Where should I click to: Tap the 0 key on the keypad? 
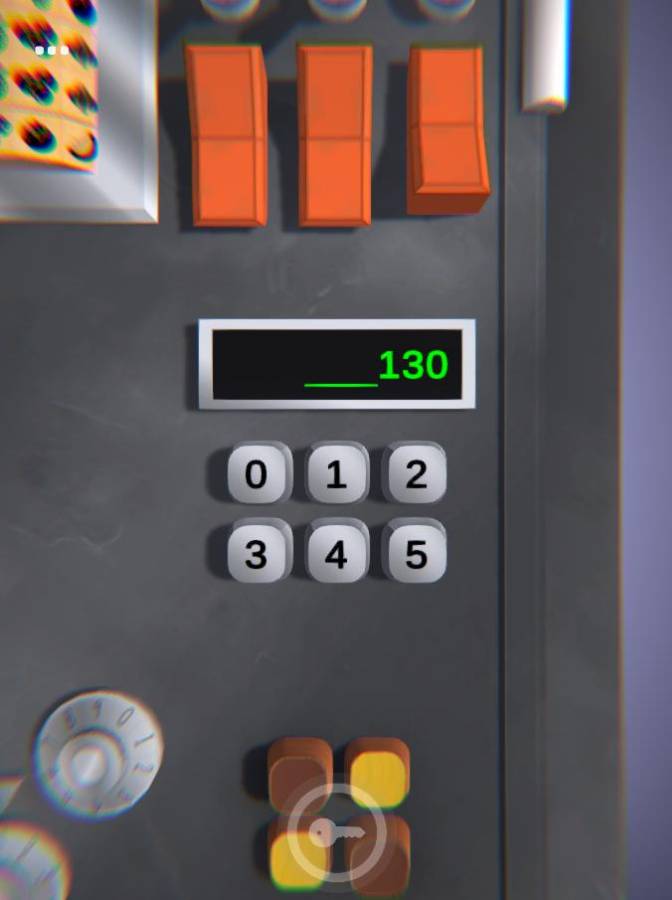coord(256,474)
